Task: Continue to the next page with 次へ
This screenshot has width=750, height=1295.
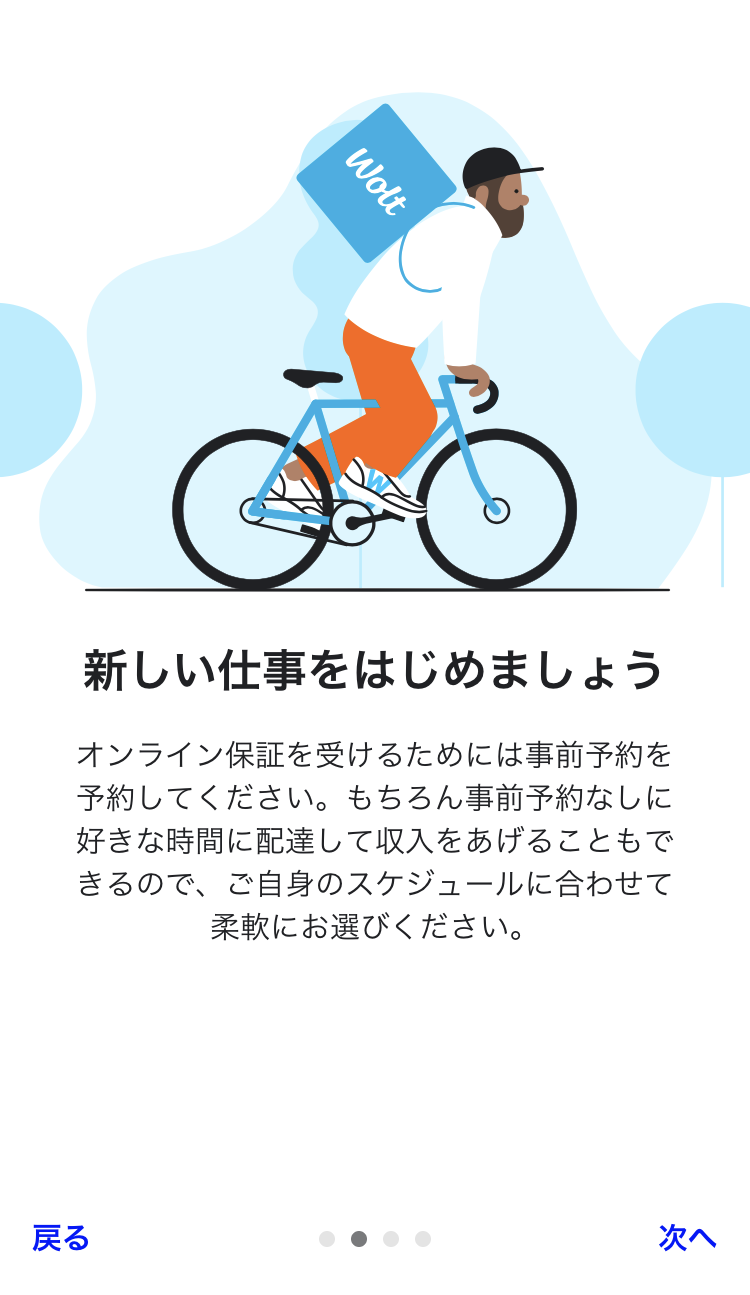Action: 687,1238
